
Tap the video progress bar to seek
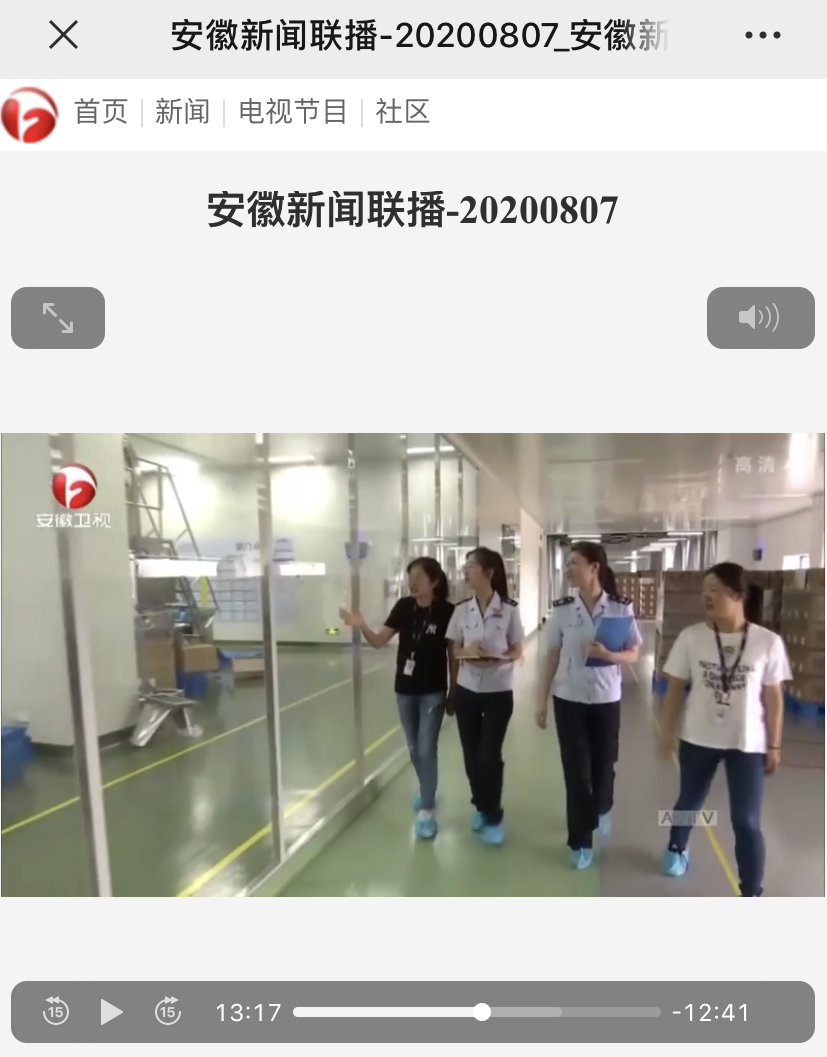tap(477, 1012)
